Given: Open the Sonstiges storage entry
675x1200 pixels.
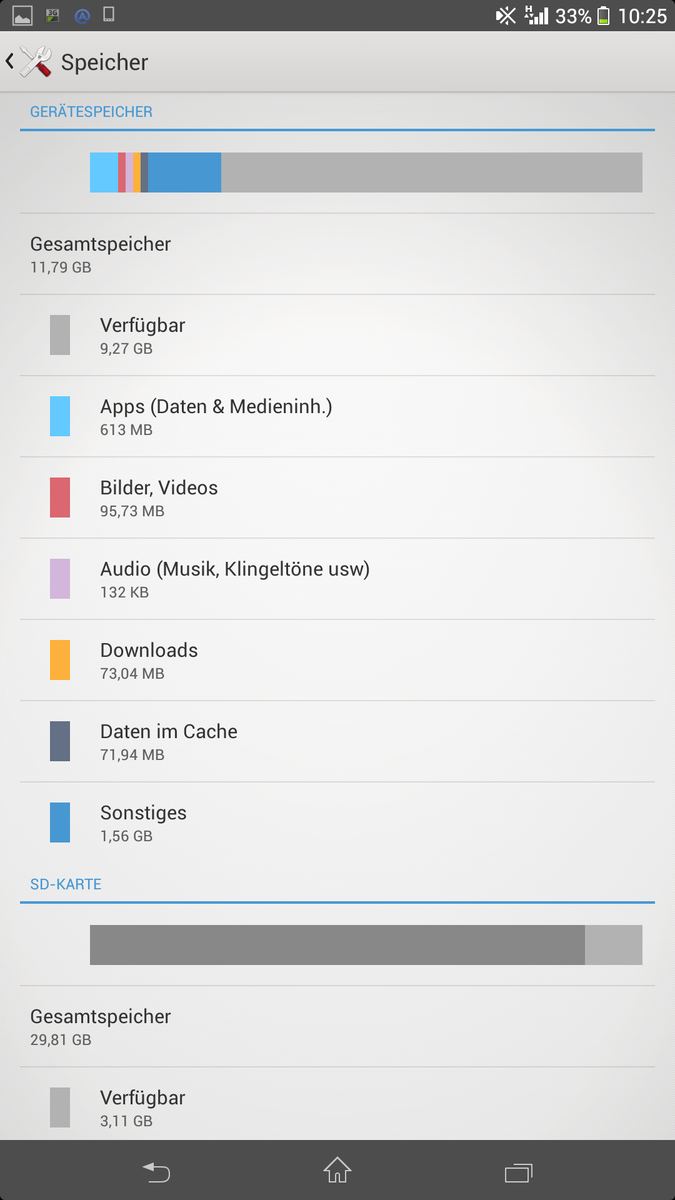Looking at the screenshot, I should (x=337, y=822).
